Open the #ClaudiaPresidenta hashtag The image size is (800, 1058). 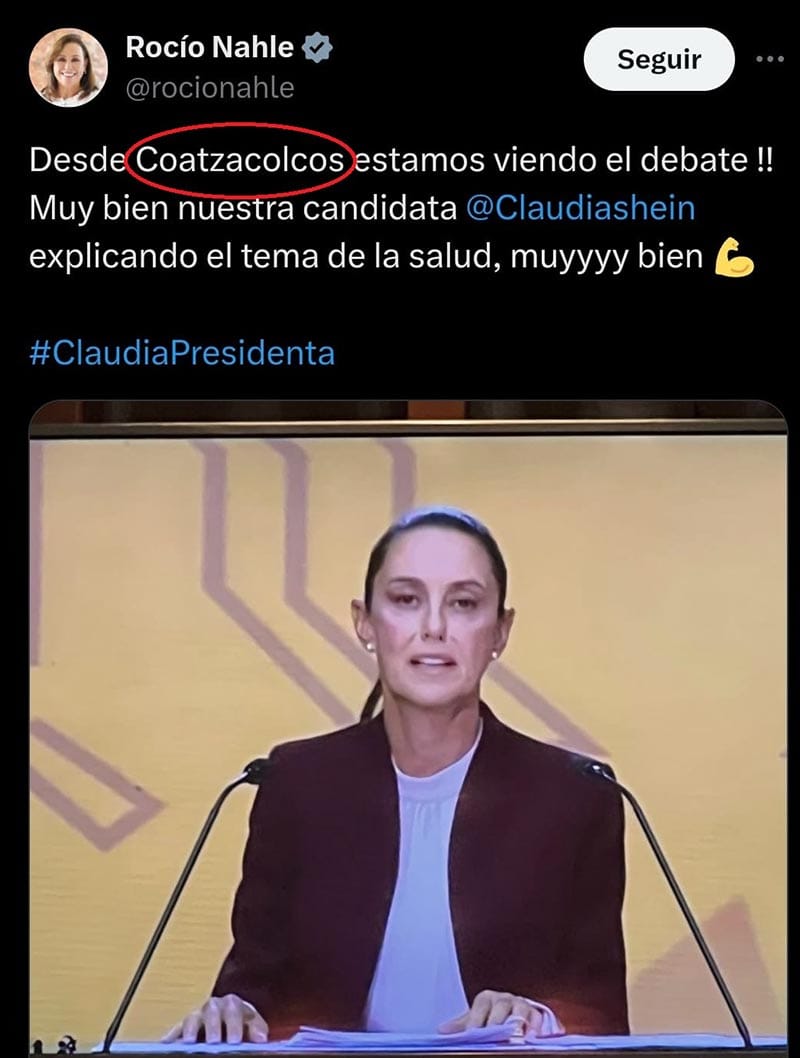tap(182, 353)
